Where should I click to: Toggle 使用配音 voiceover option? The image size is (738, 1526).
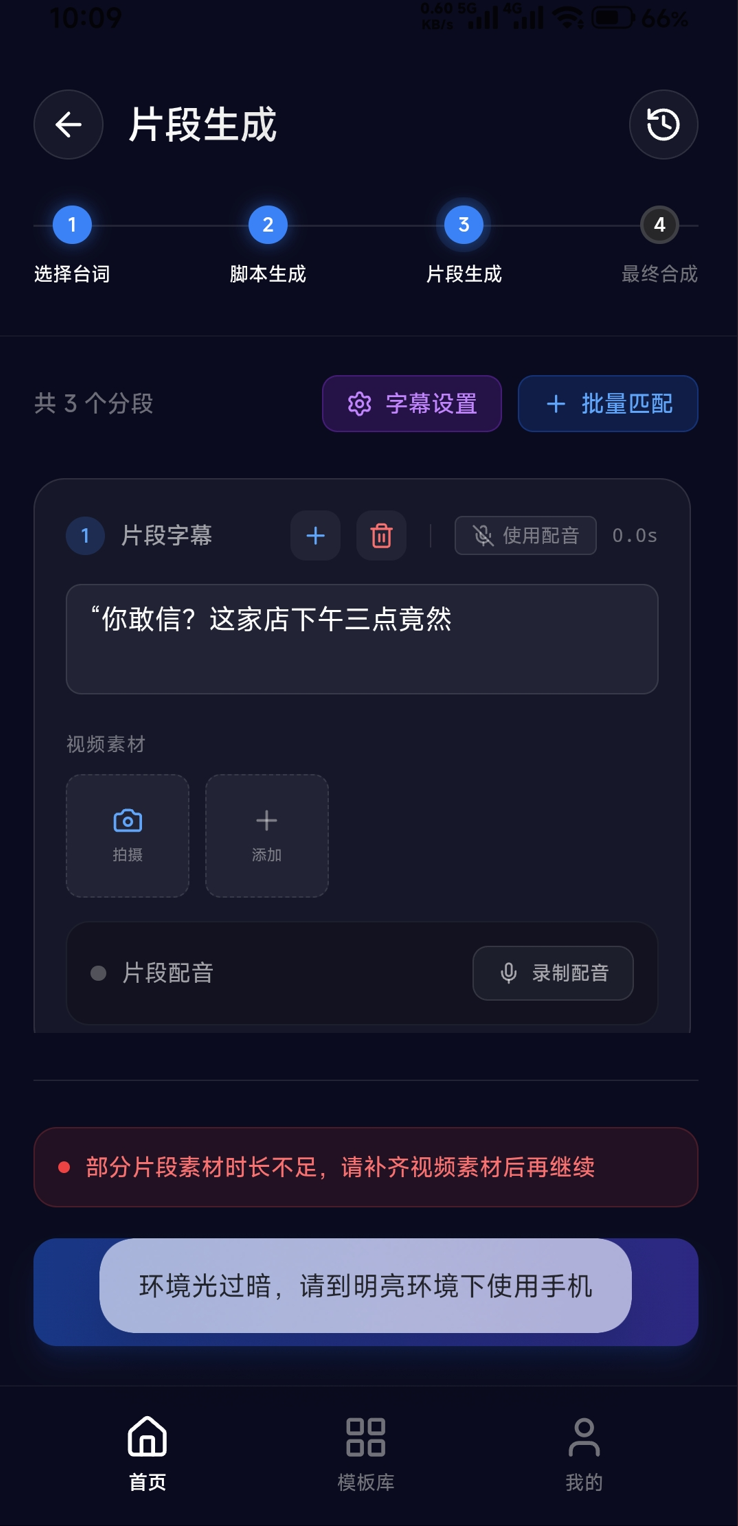pyautogui.click(x=525, y=535)
